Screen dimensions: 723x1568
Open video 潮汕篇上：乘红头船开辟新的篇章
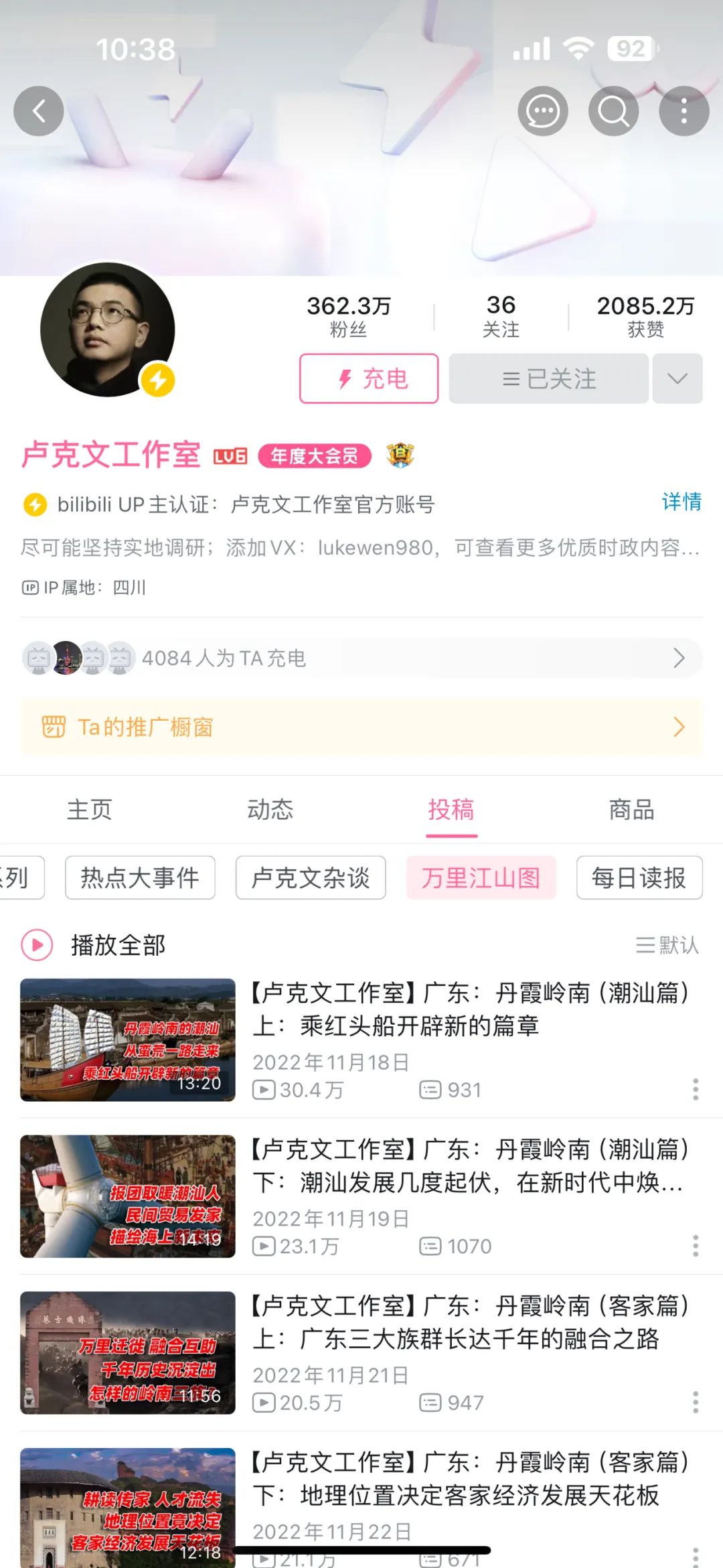[469, 1009]
